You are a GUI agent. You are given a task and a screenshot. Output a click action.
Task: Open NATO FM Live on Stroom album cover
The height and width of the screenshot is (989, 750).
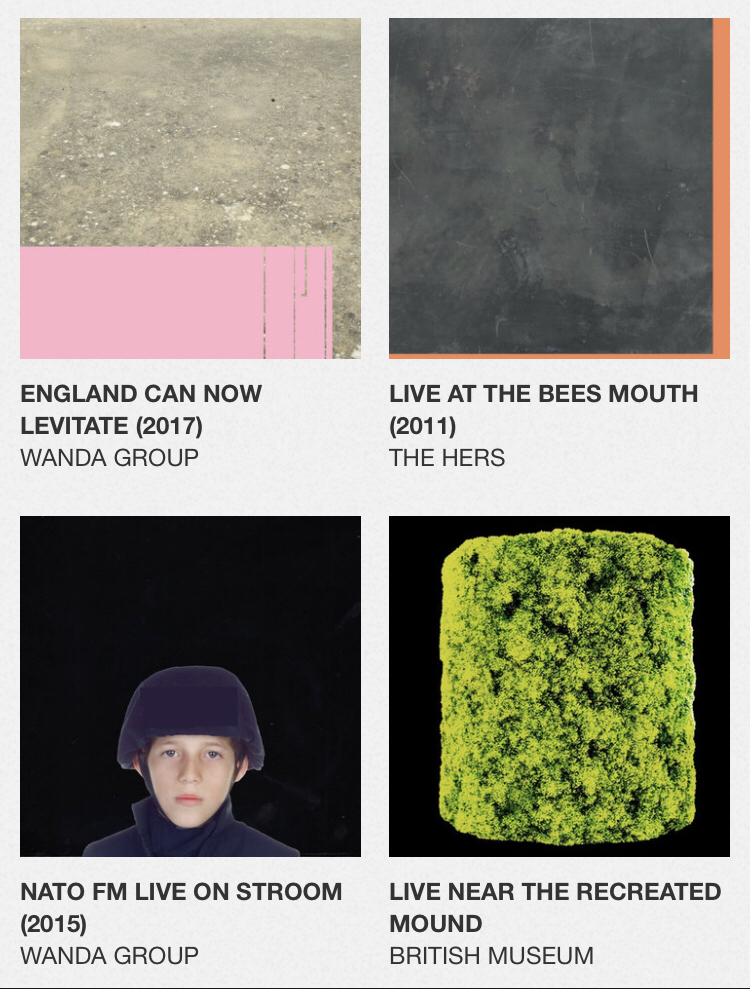[190, 686]
